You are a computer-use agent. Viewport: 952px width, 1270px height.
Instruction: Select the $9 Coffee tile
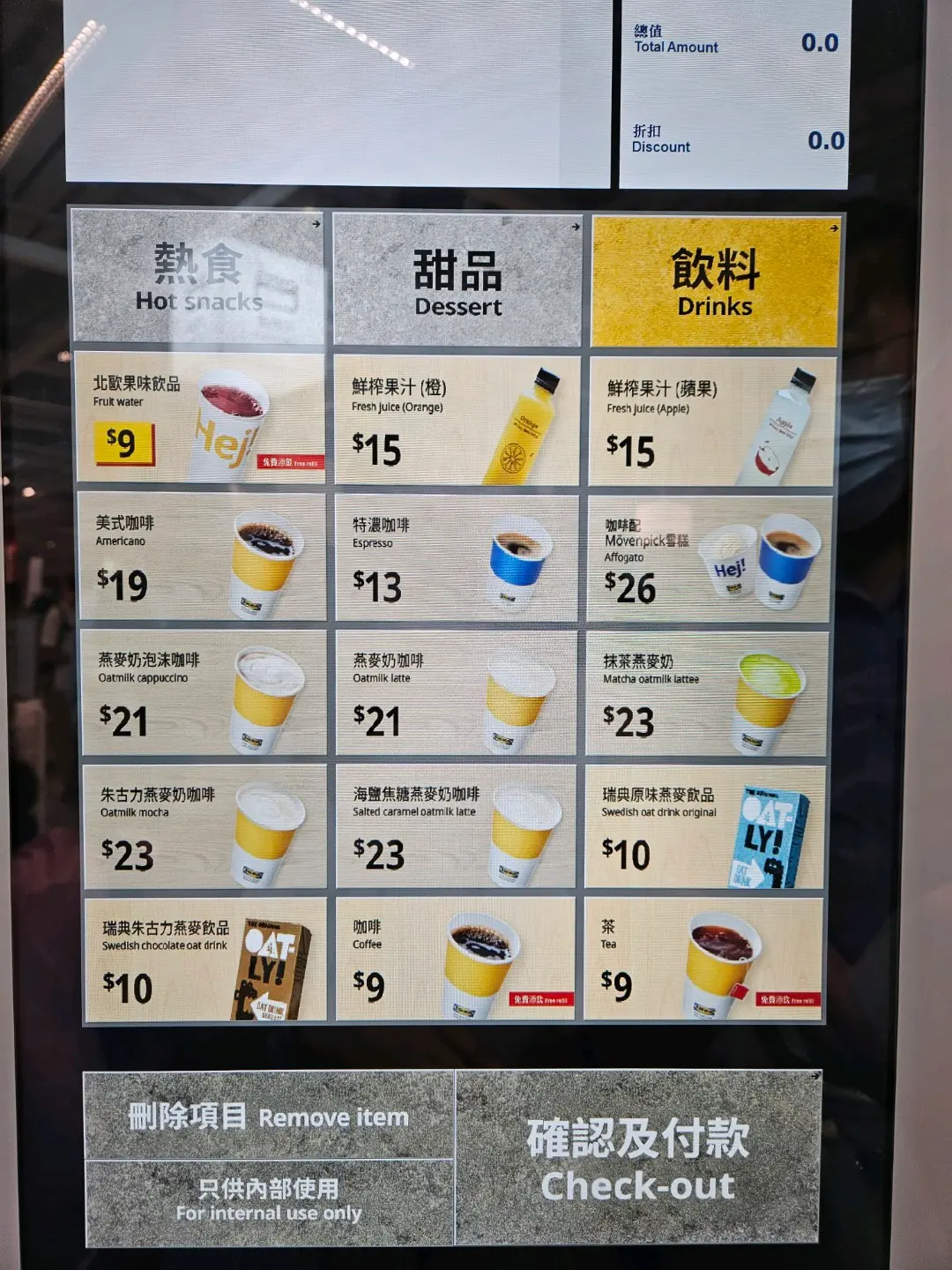(455, 960)
